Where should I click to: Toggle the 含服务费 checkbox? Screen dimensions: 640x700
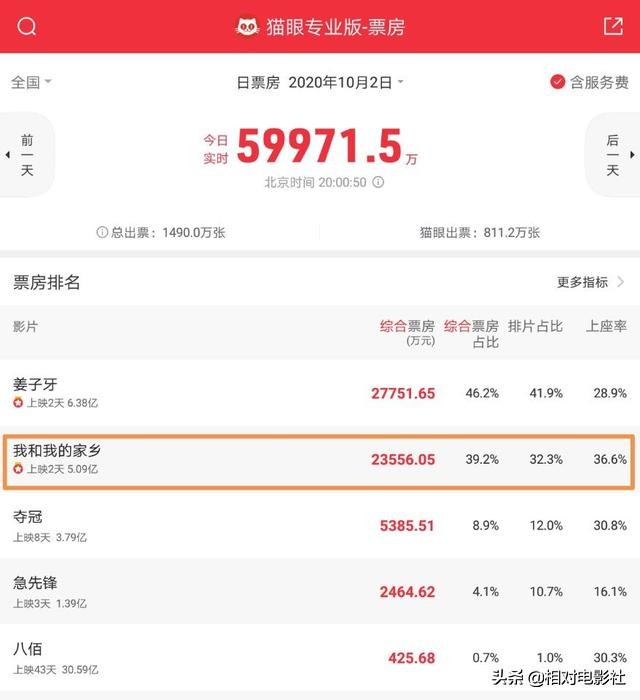(x=558, y=82)
